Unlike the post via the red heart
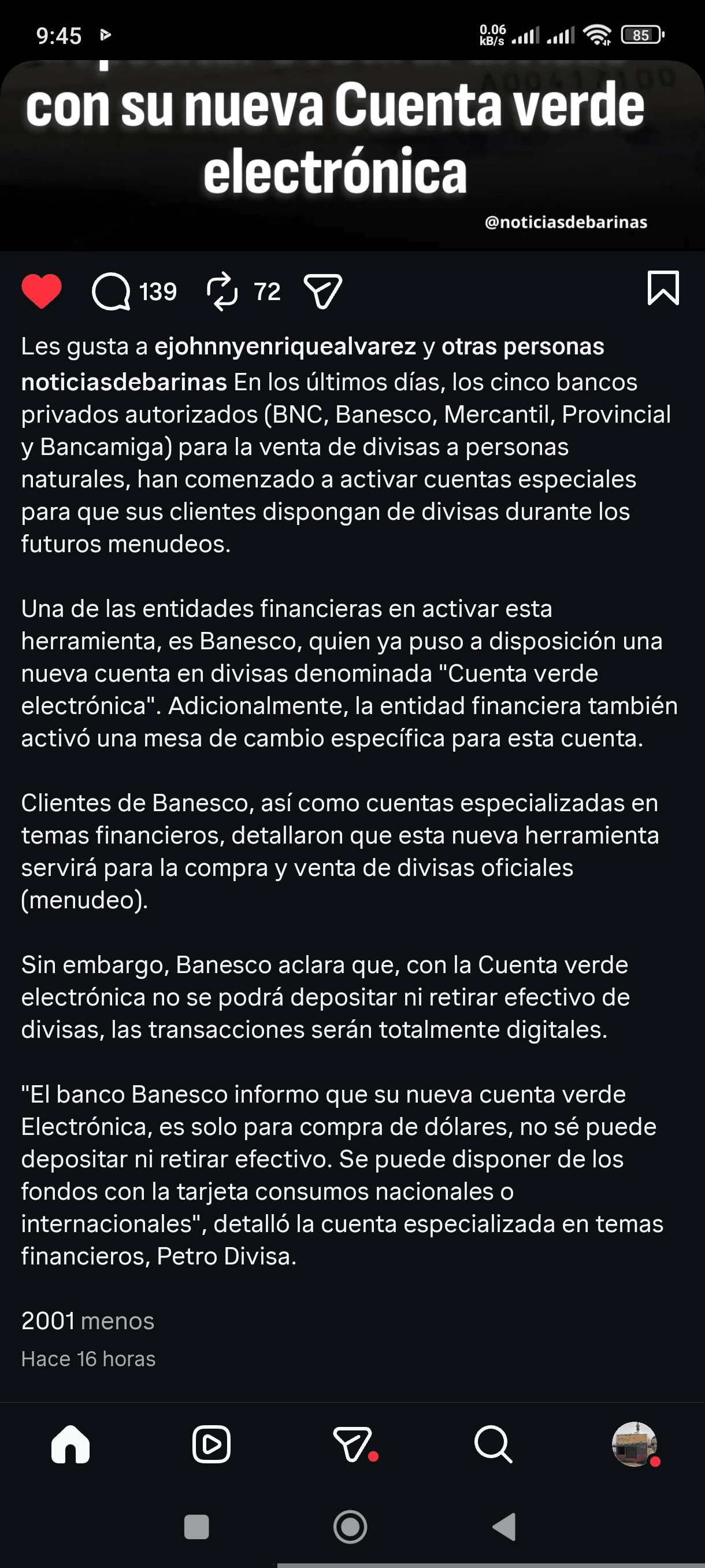The image size is (705, 1568). pos(42,291)
